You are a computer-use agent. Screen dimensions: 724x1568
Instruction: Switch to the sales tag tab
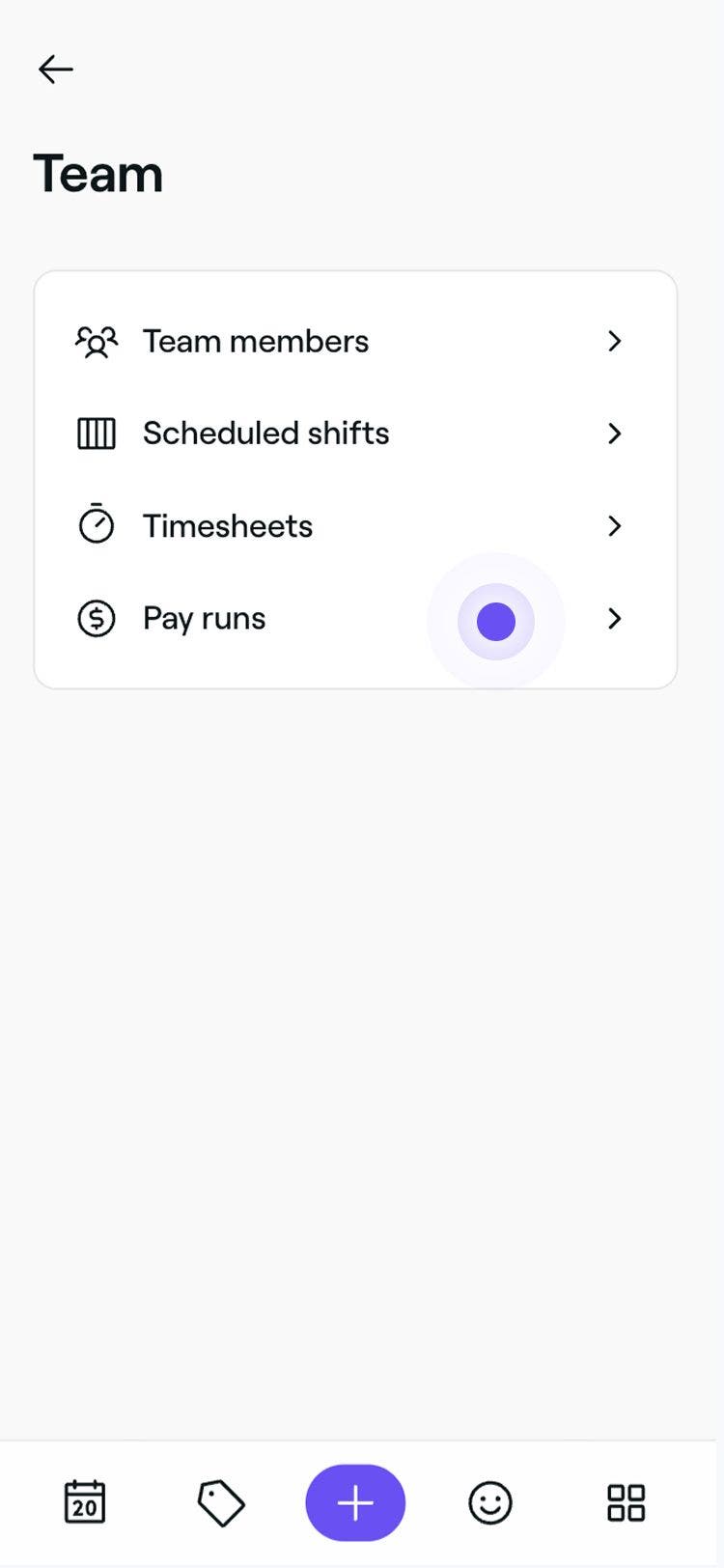[x=221, y=1503]
